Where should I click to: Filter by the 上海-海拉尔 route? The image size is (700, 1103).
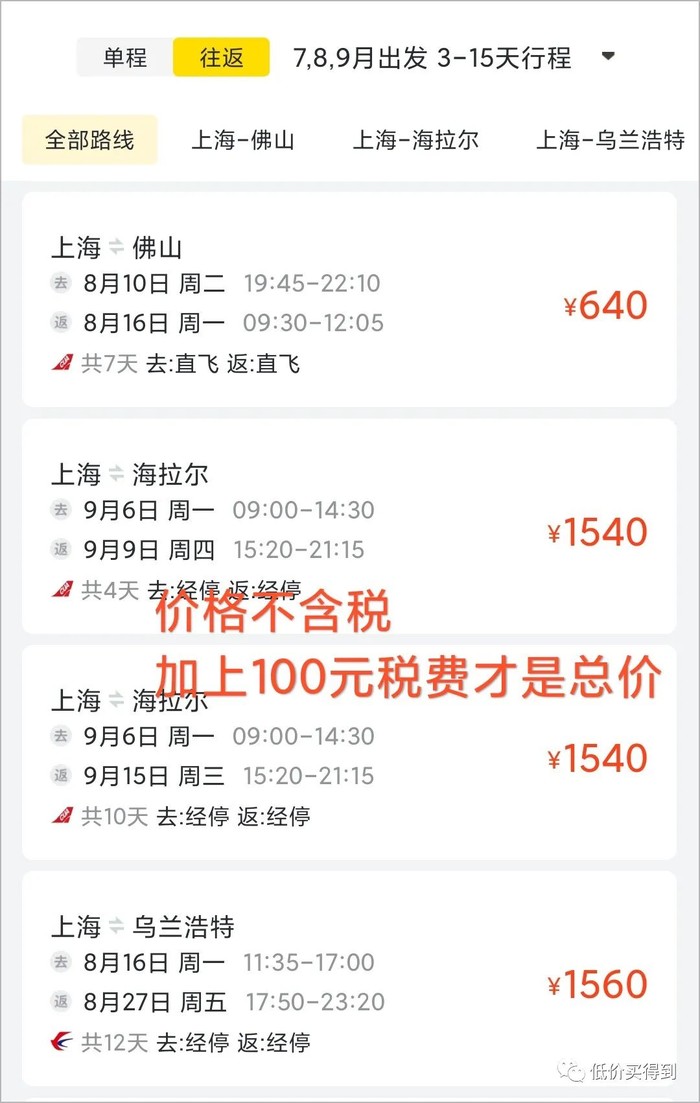click(415, 139)
